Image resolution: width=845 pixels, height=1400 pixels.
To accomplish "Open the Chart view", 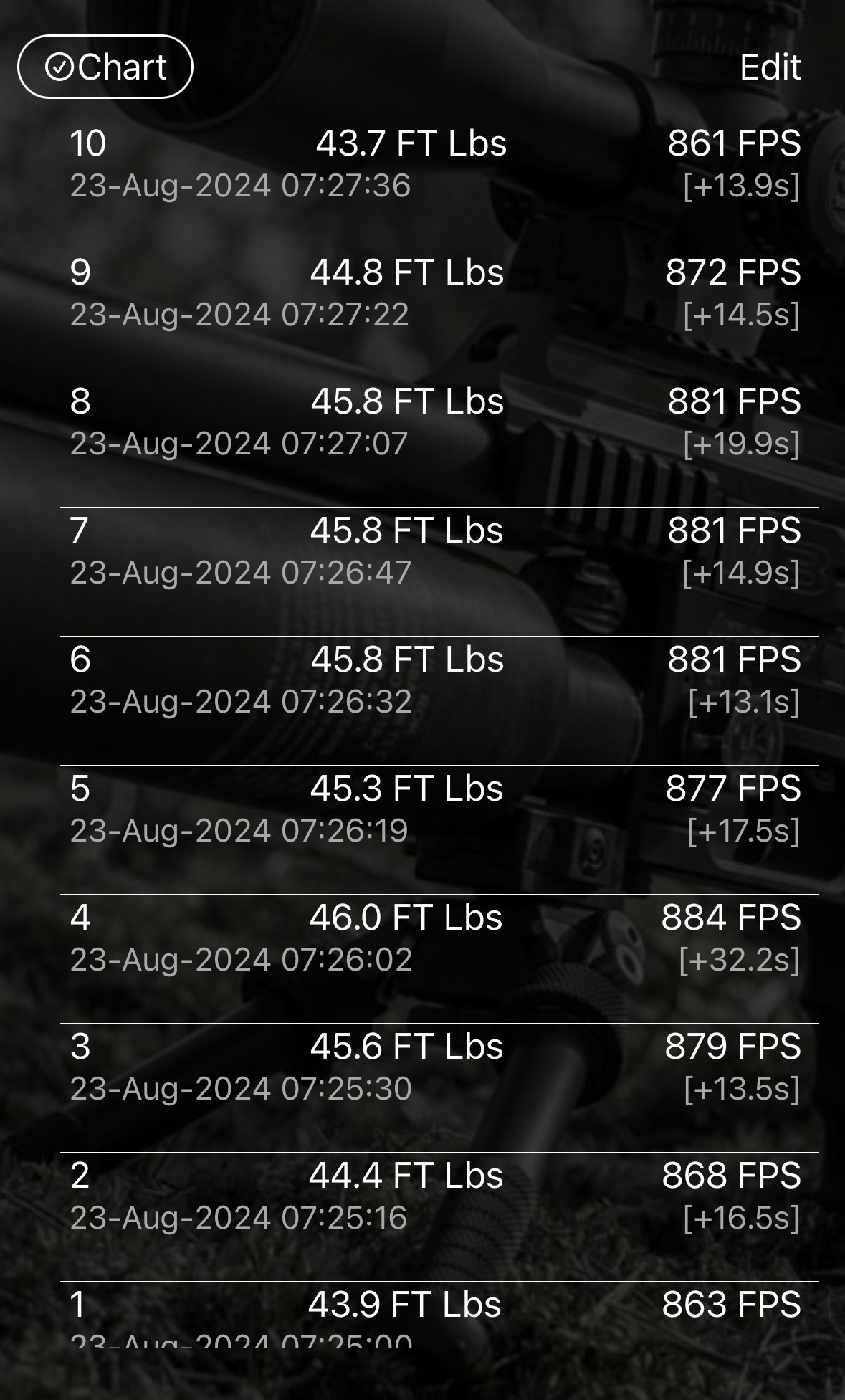I will [105, 67].
